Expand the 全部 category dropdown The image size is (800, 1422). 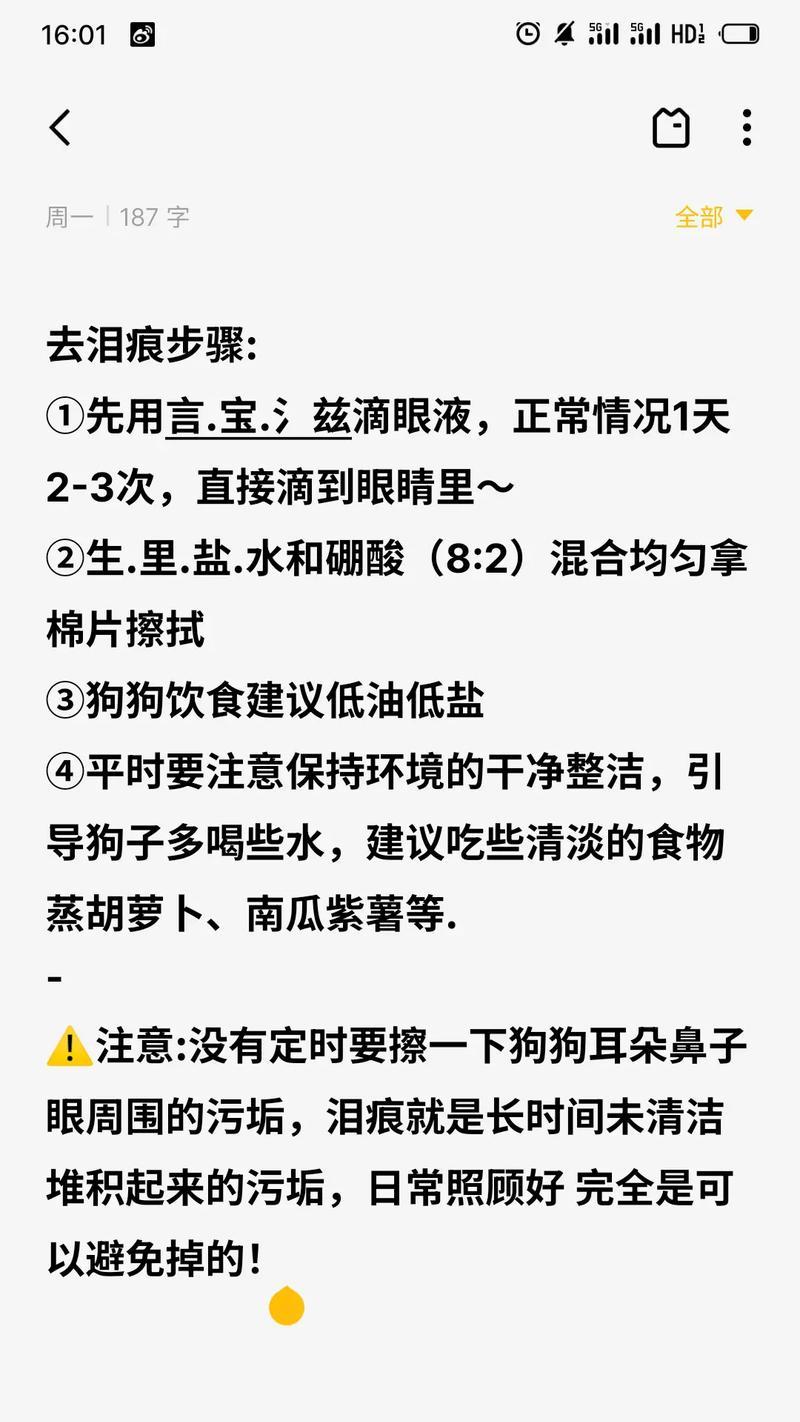[x=714, y=216]
